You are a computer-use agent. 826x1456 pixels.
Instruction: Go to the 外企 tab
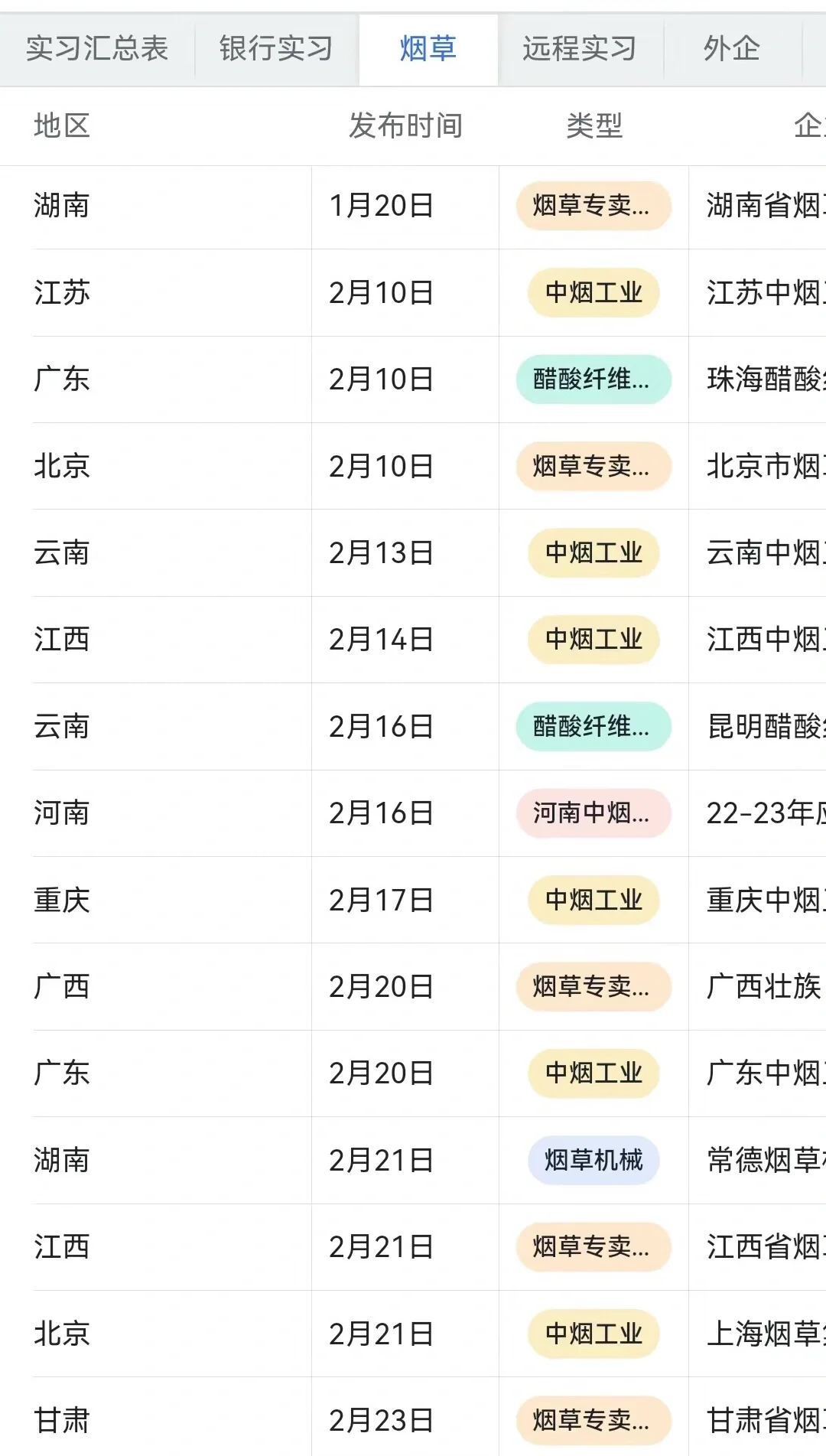pos(732,49)
